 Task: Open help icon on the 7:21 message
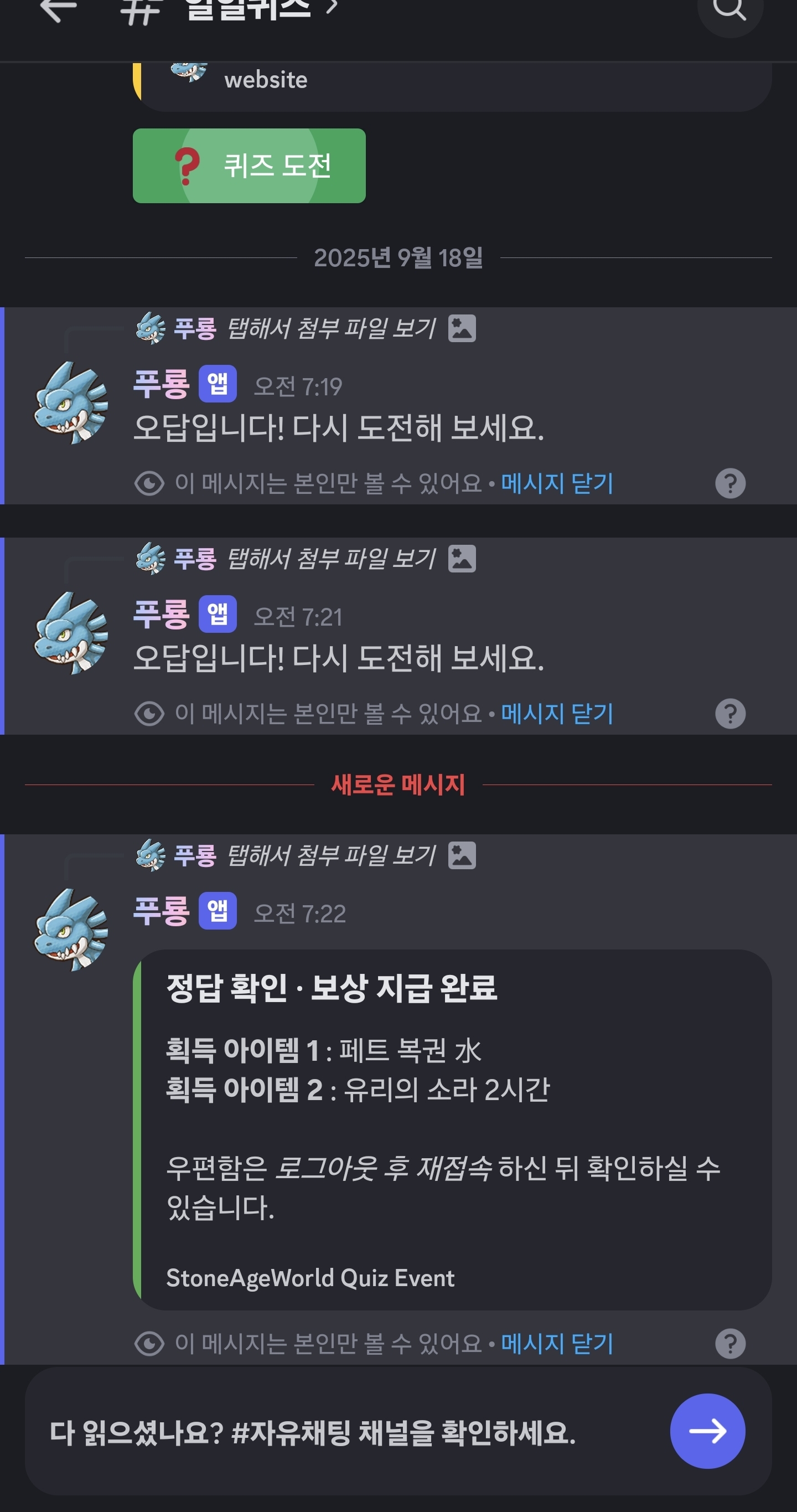click(730, 714)
